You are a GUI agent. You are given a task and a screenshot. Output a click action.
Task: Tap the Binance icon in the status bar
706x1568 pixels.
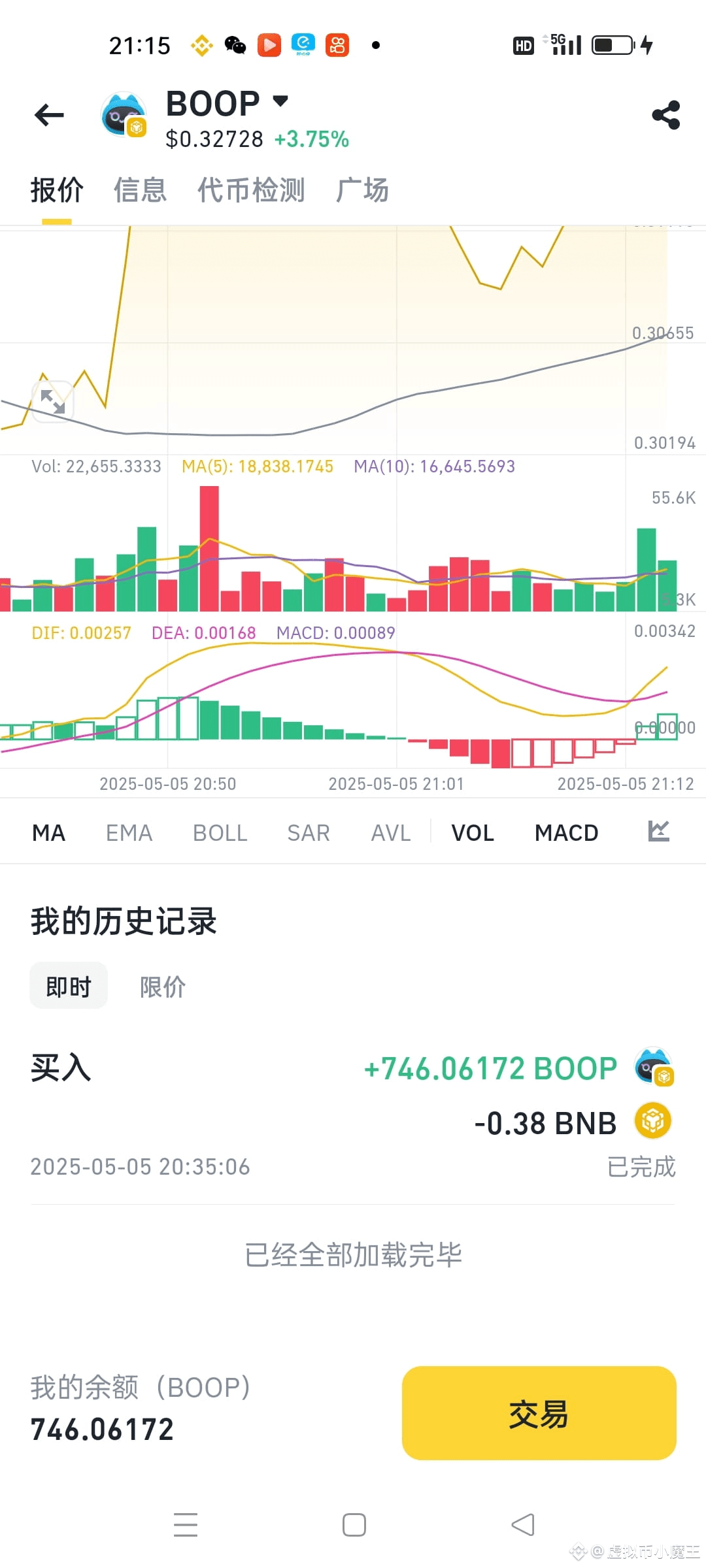[x=202, y=44]
